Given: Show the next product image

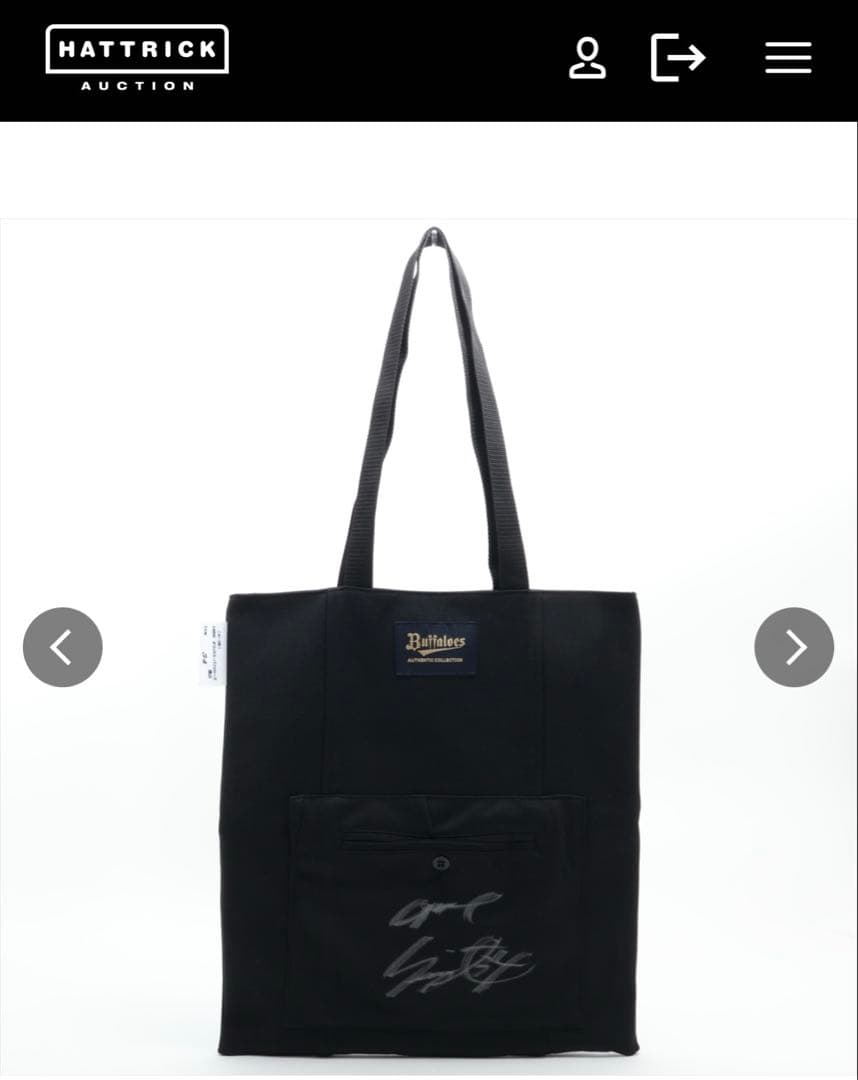Looking at the screenshot, I should coord(794,647).
